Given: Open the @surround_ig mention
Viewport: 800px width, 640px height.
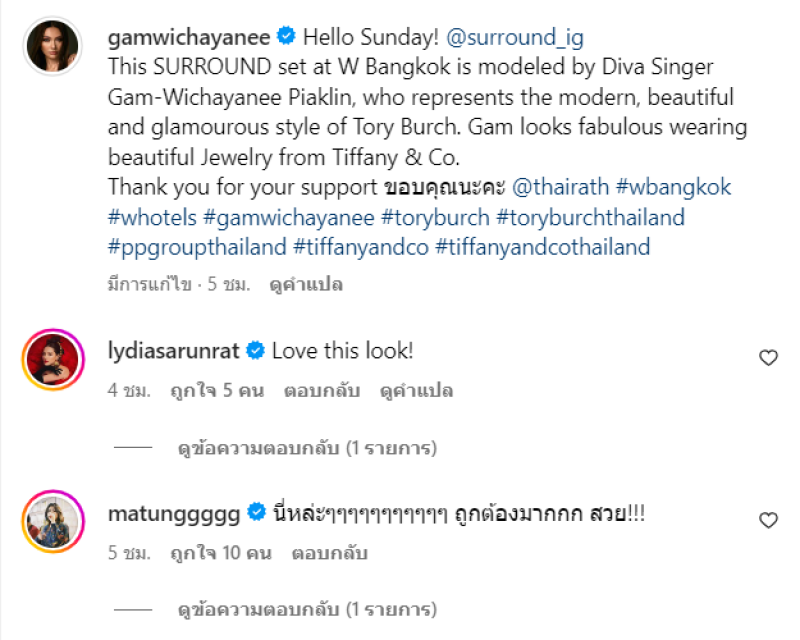Looking at the screenshot, I should [x=515, y=38].
